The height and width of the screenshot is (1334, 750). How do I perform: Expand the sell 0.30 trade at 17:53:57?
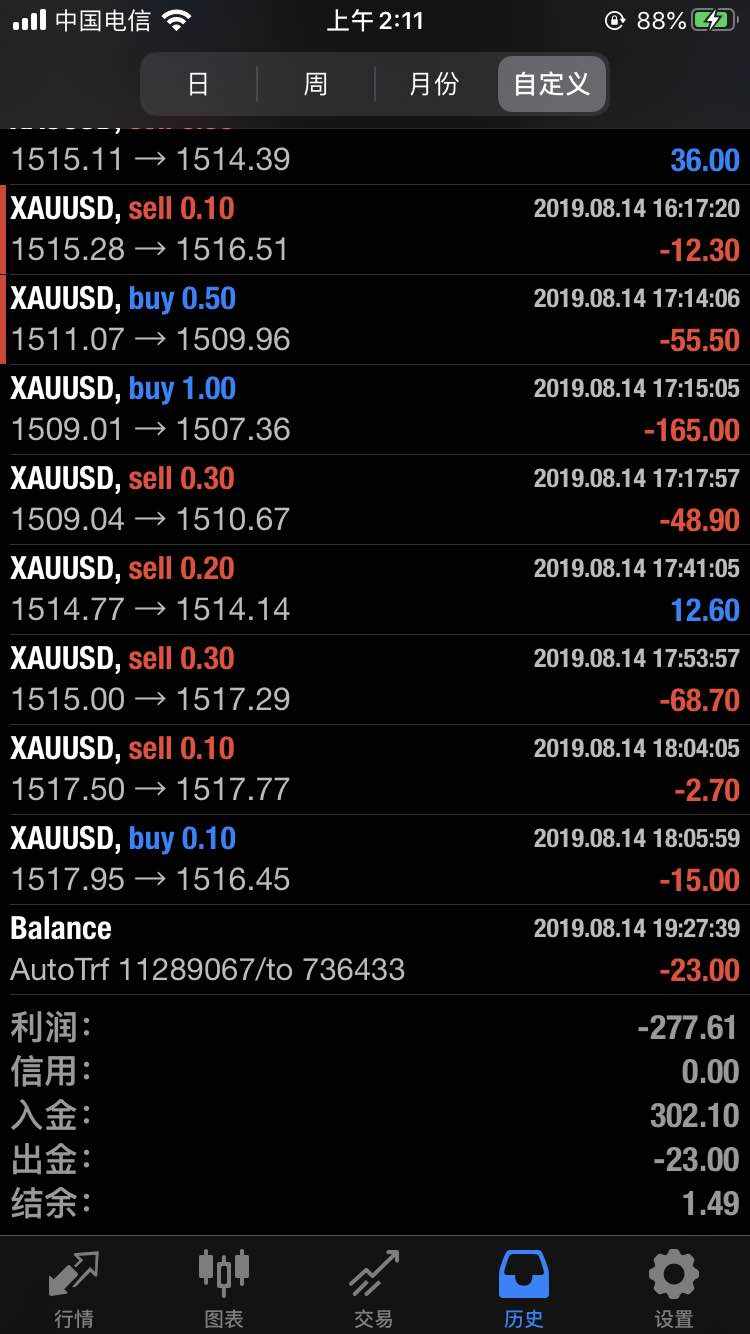[375, 680]
